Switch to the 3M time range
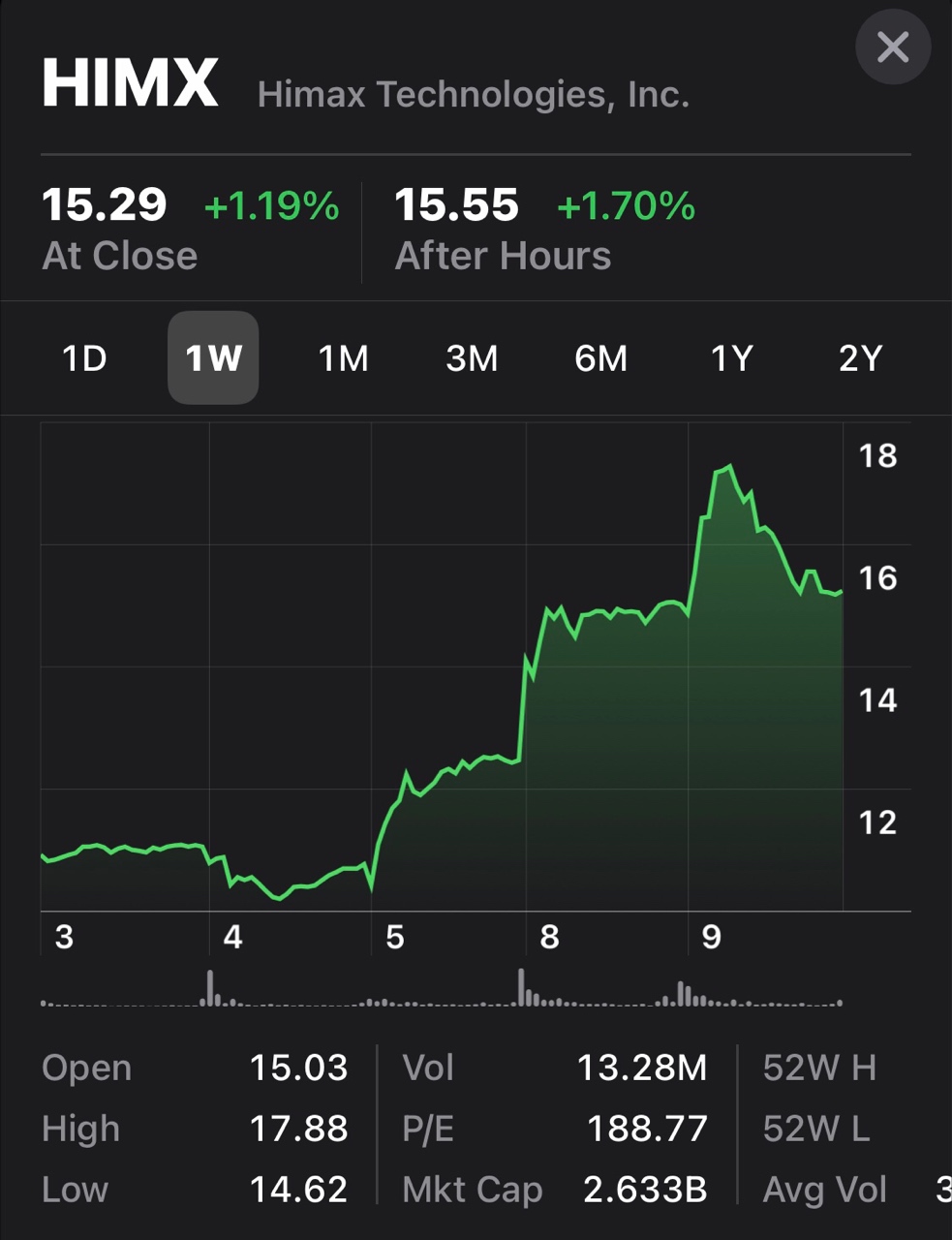Image resolution: width=952 pixels, height=1240 pixels. [x=472, y=358]
